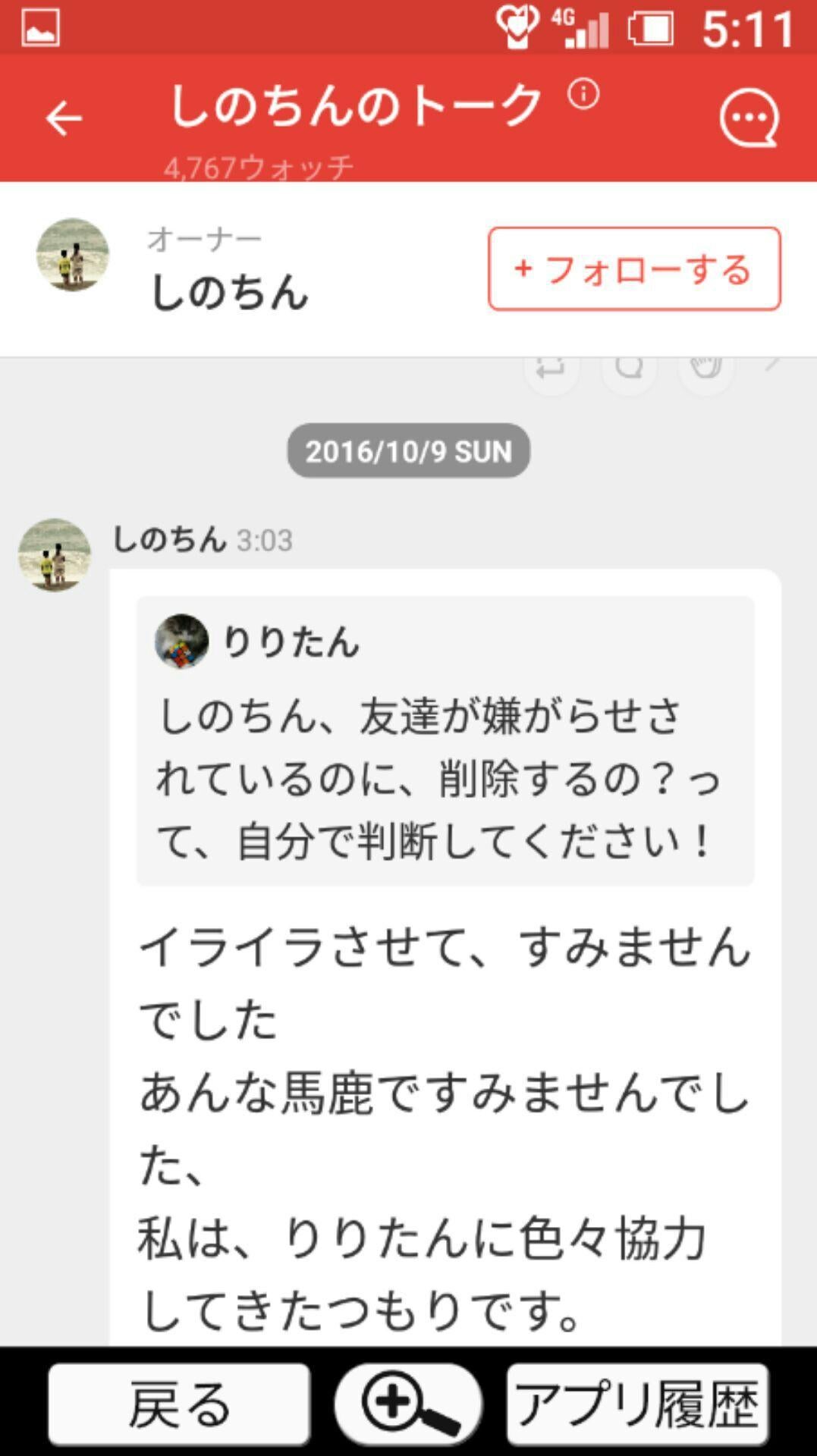Tap the screenshot icon in the status bar
Image resolution: width=817 pixels, height=1456 pixels.
point(39,25)
